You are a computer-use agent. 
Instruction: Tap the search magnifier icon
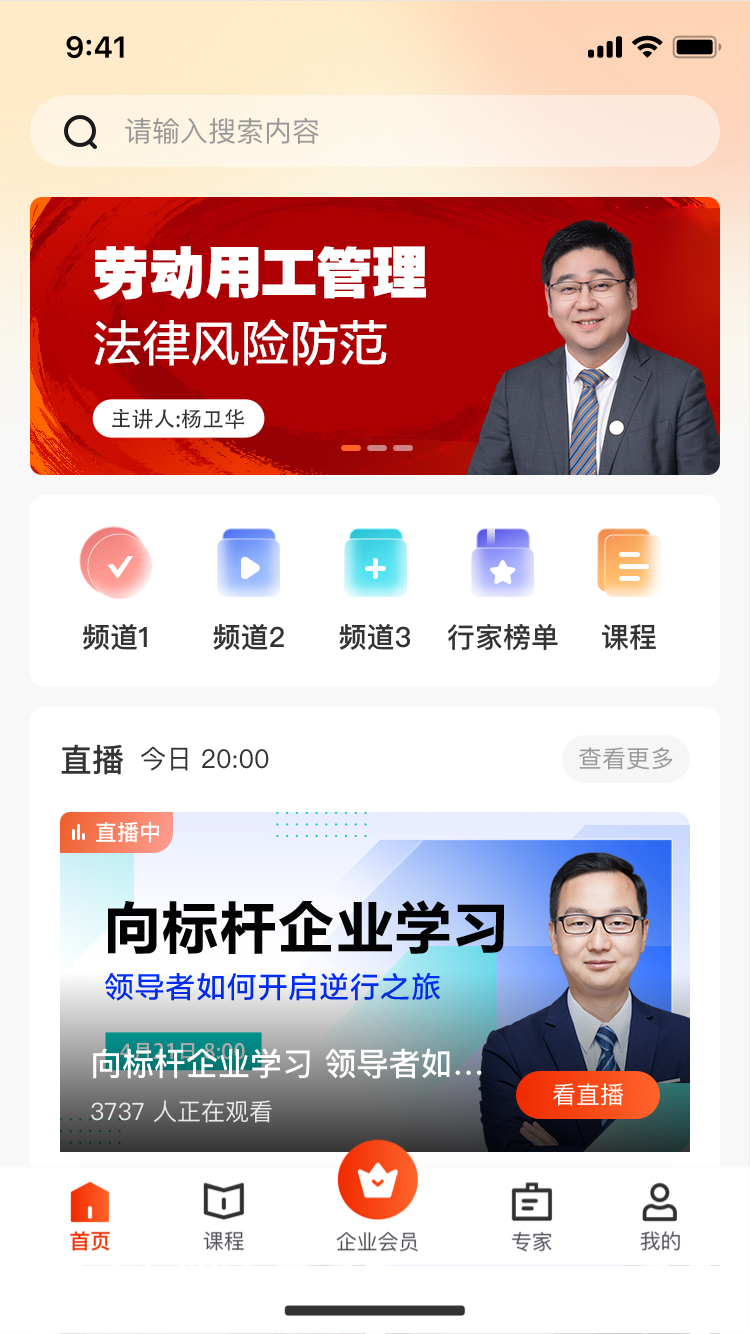[x=80, y=131]
